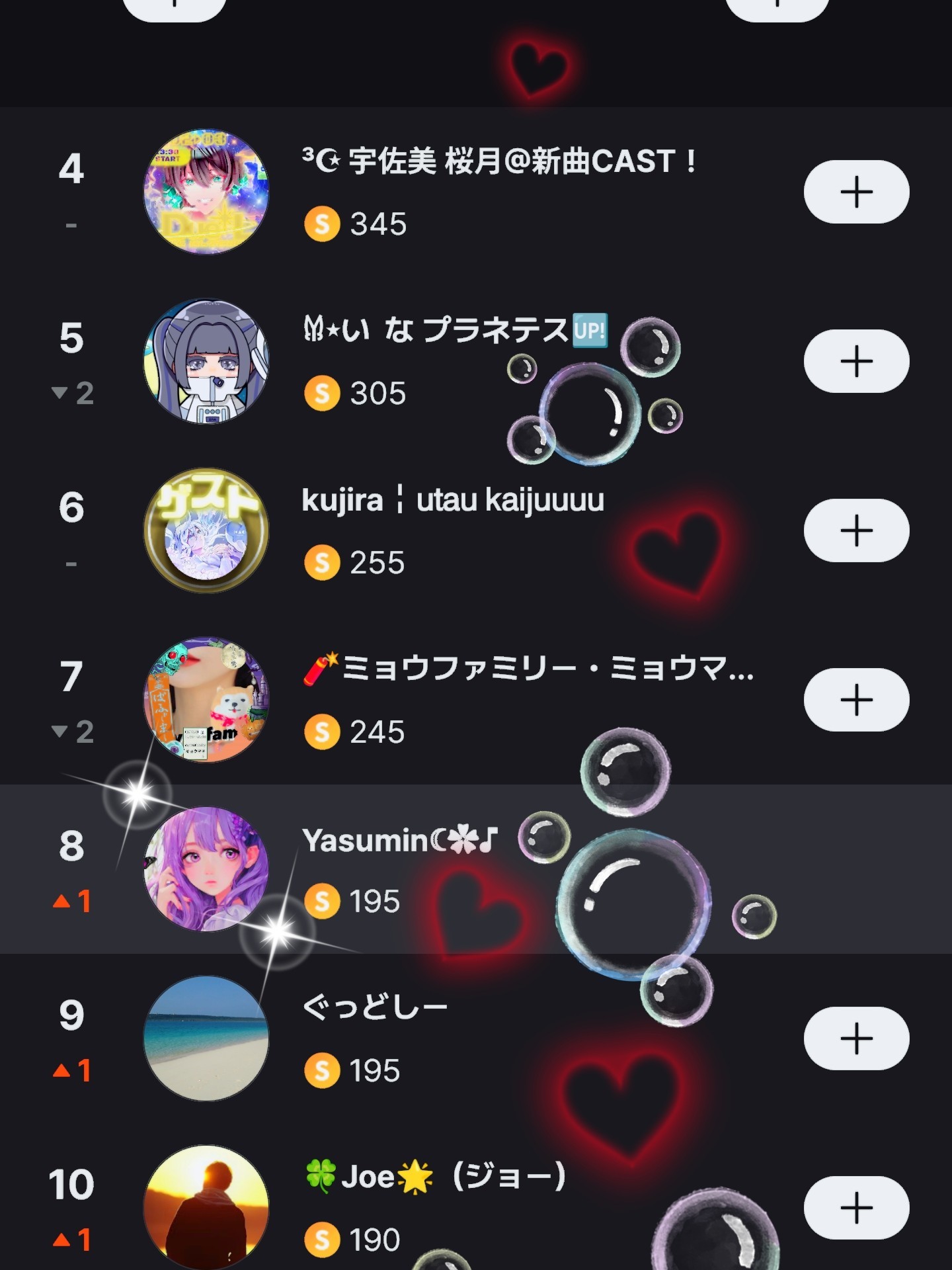Follow 宇佐美 桜月 with the plus button
The width and height of the screenshot is (952, 1270).
click(856, 192)
